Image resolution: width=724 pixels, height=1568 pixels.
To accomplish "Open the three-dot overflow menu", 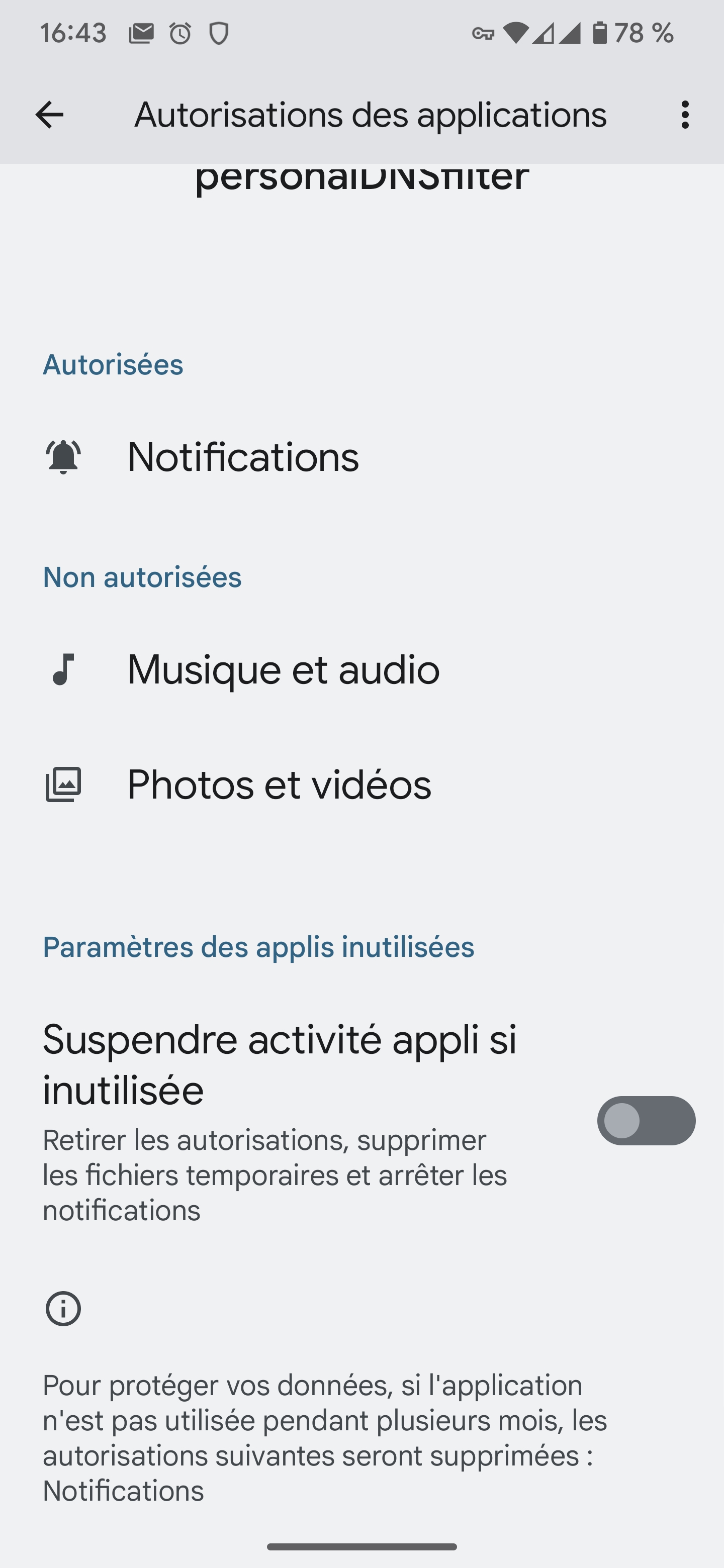I will click(685, 115).
